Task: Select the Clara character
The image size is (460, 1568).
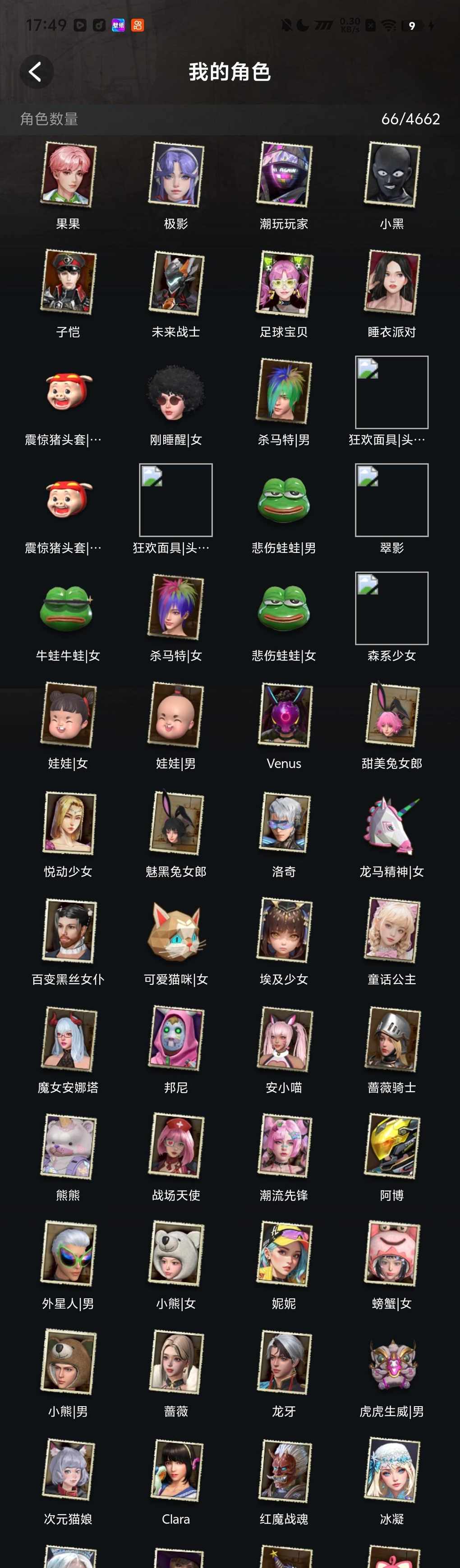Action: [x=176, y=1471]
